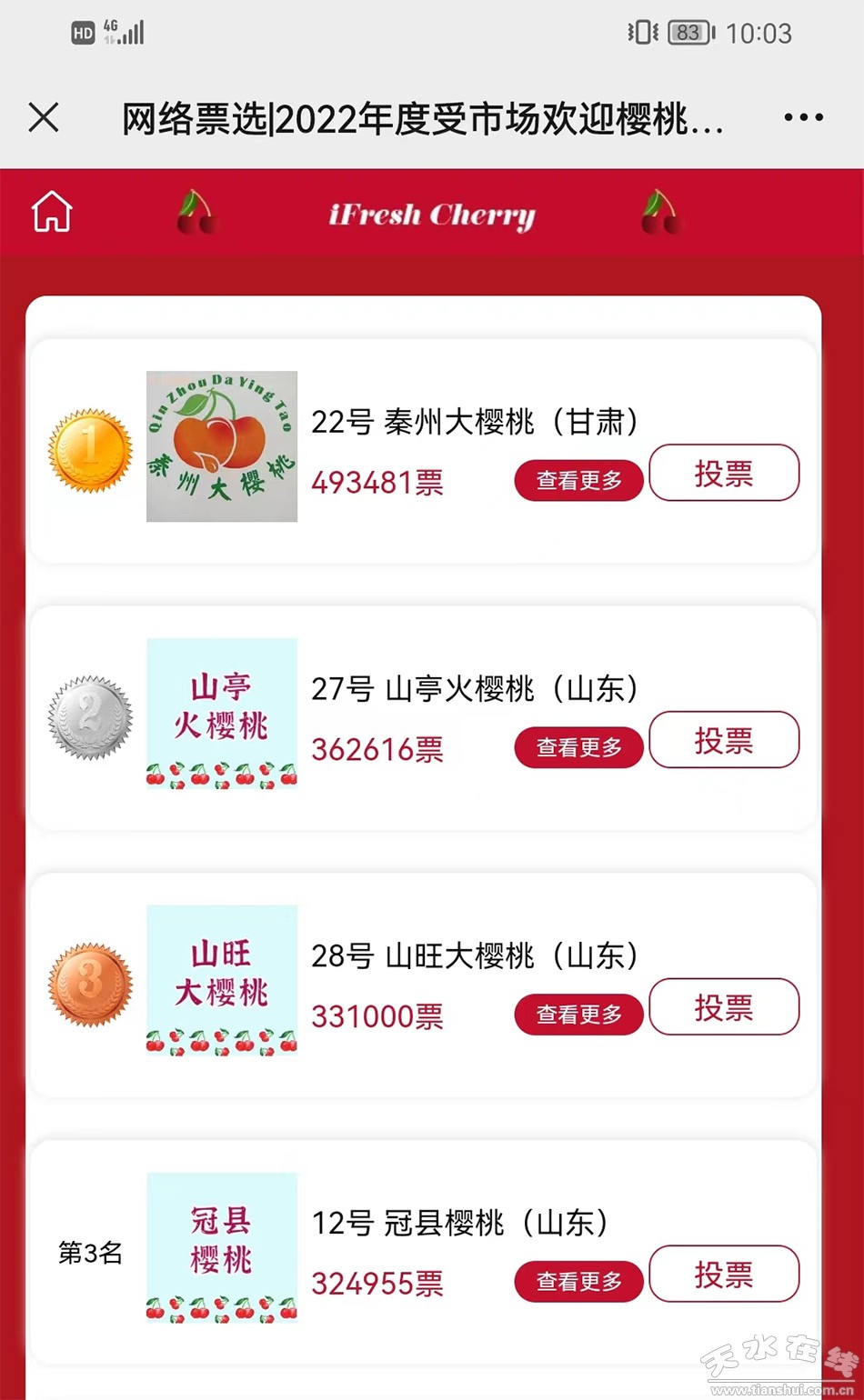The height and width of the screenshot is (1400, 864).
Task: Go to the iFresh Cherry home page
Action: coord(52,213)
